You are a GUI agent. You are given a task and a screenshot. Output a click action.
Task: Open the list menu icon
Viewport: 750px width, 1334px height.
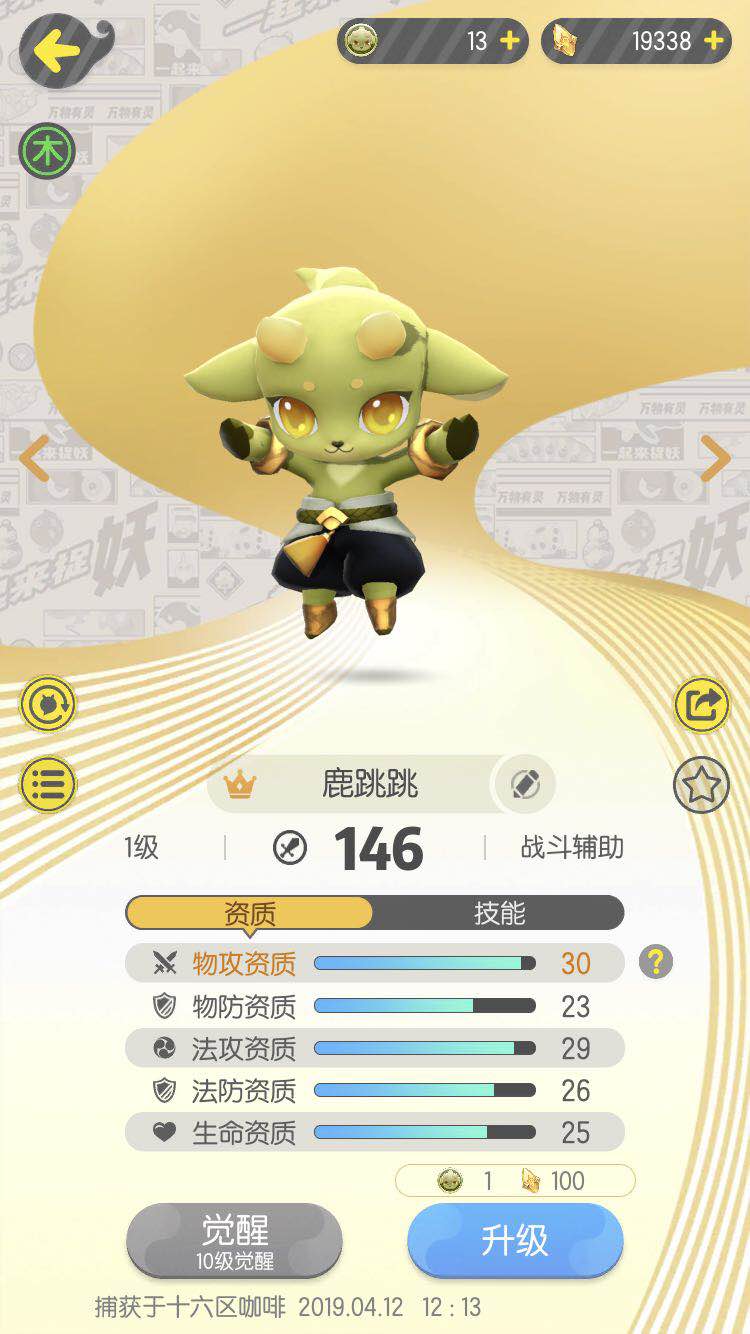(47, 784)
